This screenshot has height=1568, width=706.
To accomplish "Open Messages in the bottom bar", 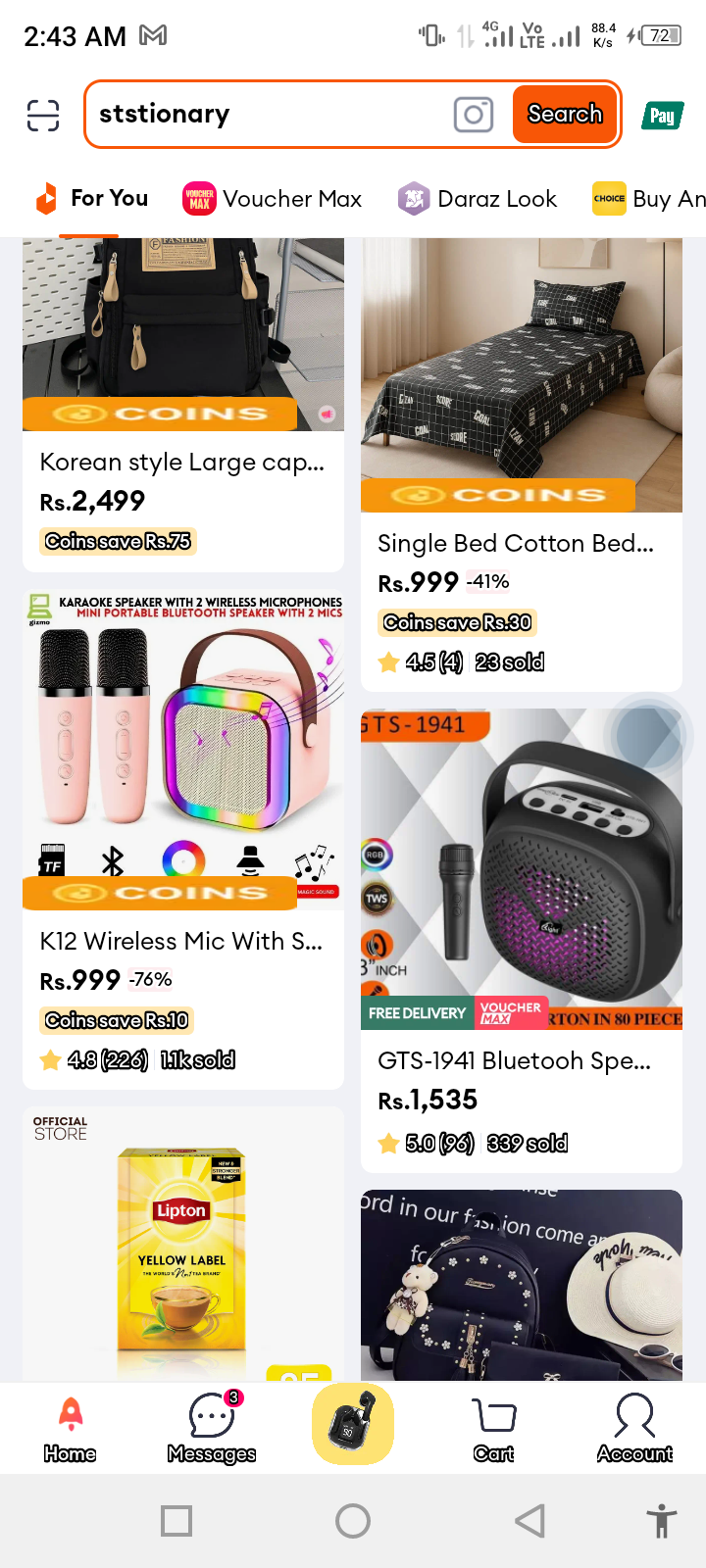I will (211, 1429).
